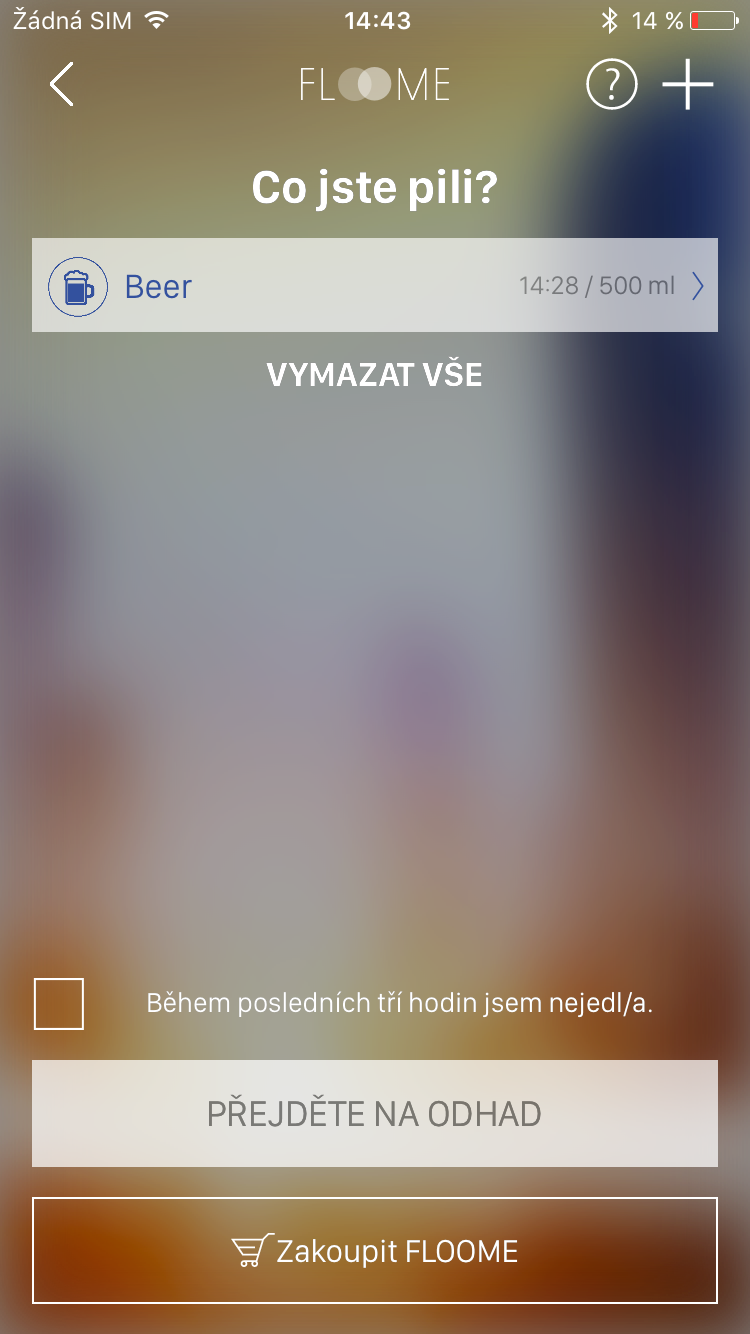
Task: Select the PŘEJDĚTE NA ODHAD button
Action: pyautogui.click(x=375, y=1113)
